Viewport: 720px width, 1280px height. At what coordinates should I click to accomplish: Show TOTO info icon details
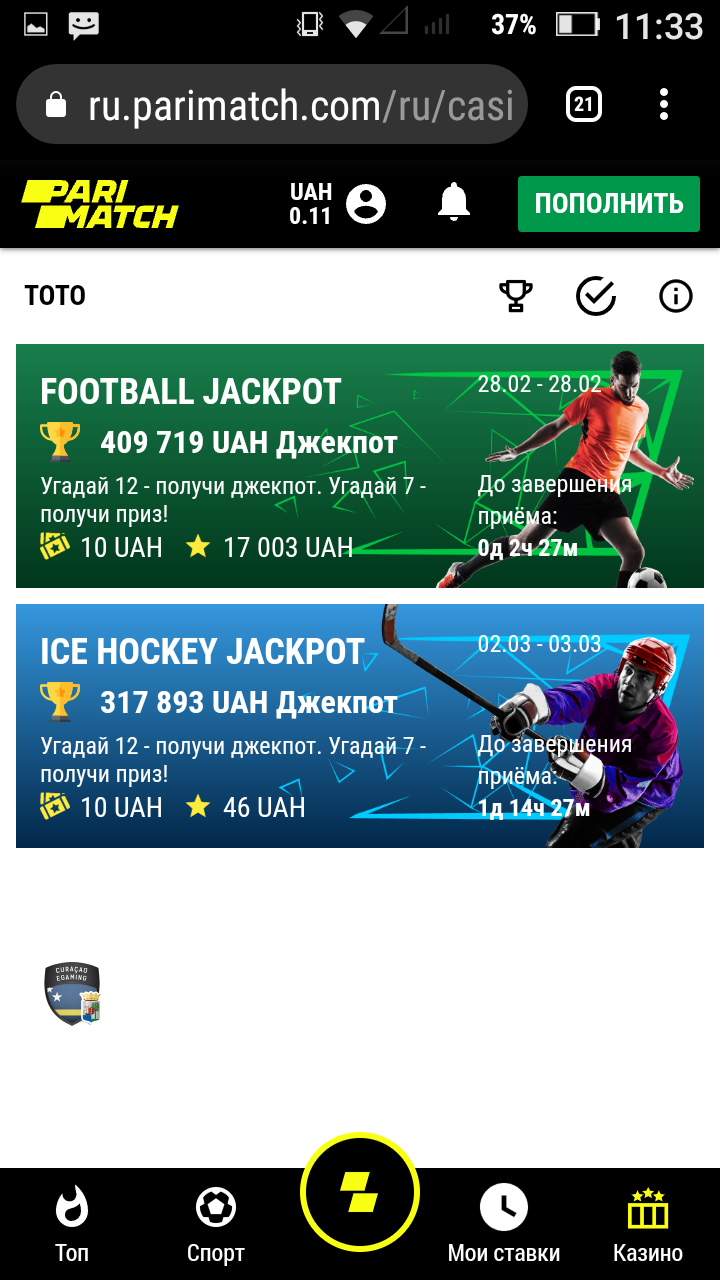click(x=676, y=296)
